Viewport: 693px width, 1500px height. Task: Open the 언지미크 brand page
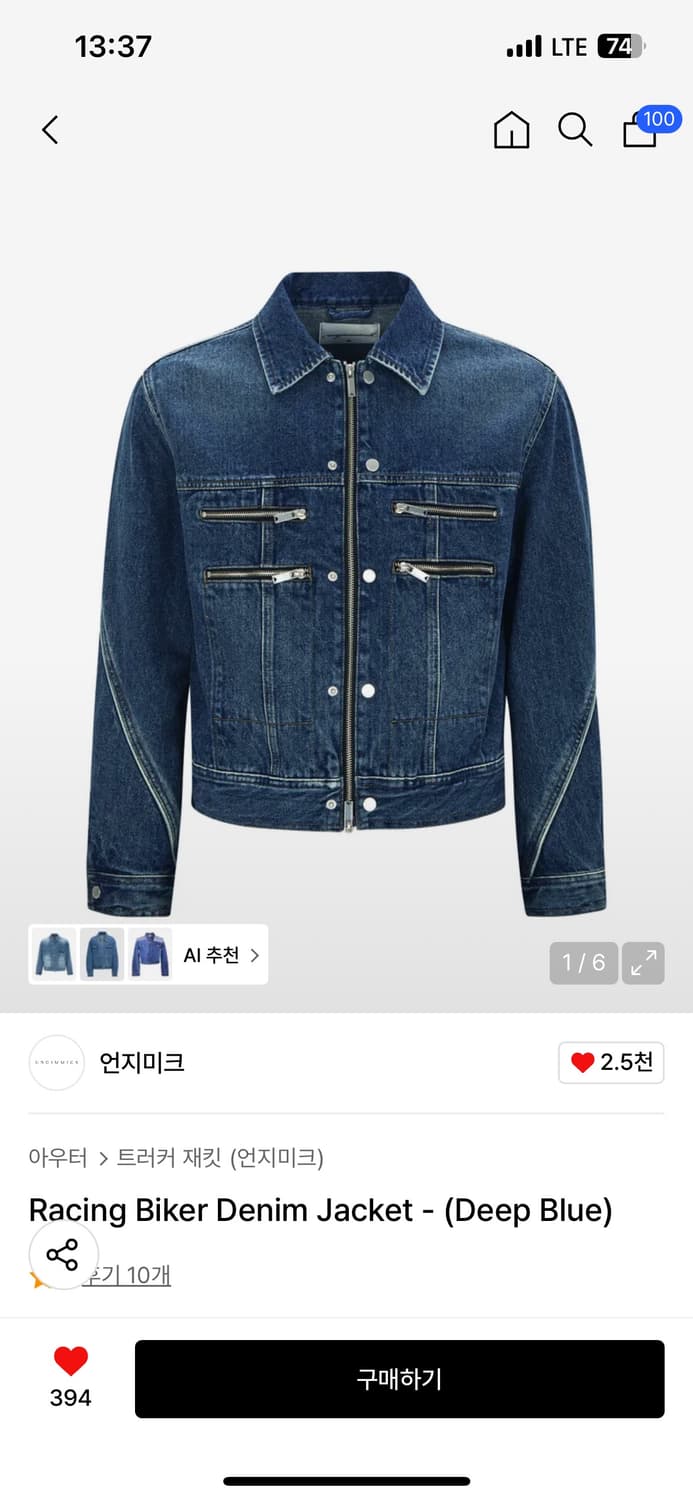[x=142, y=1062]
